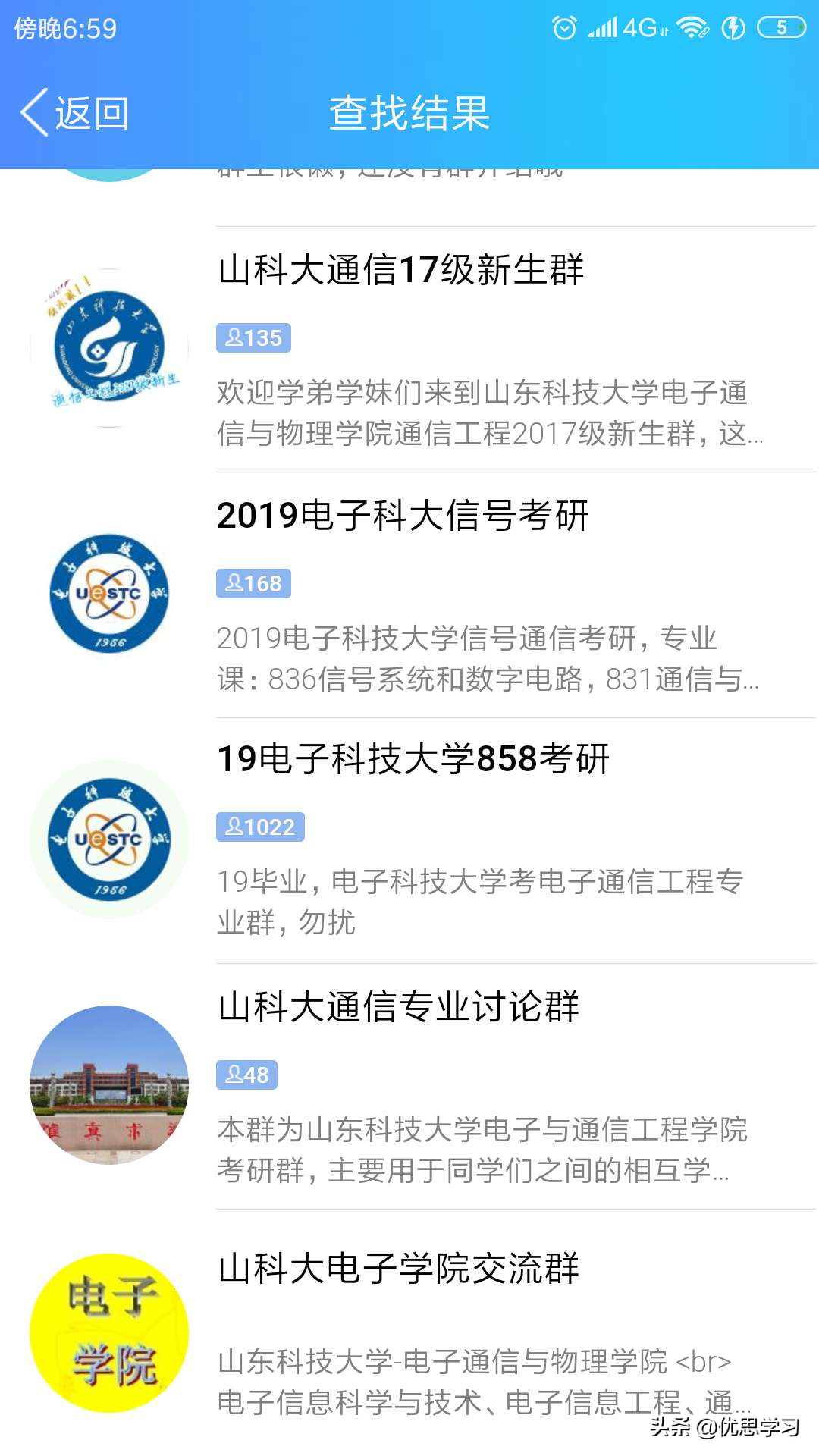This screenshot has height=1456, width=819.
Task: View the group 山科大通信专业讨论群
Action: pyautogui.click(x=398, y=1008)
